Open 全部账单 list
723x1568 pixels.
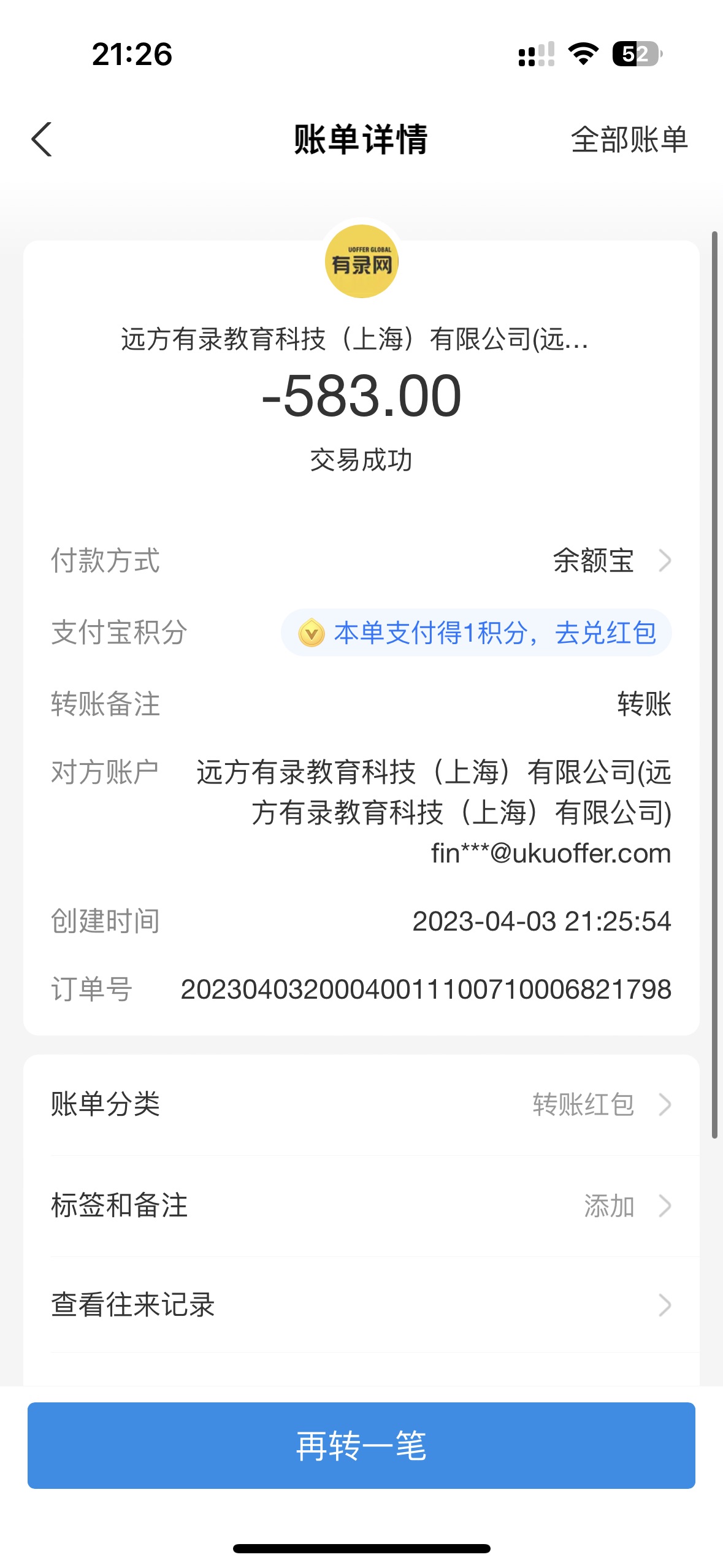(x=629, y=140)
